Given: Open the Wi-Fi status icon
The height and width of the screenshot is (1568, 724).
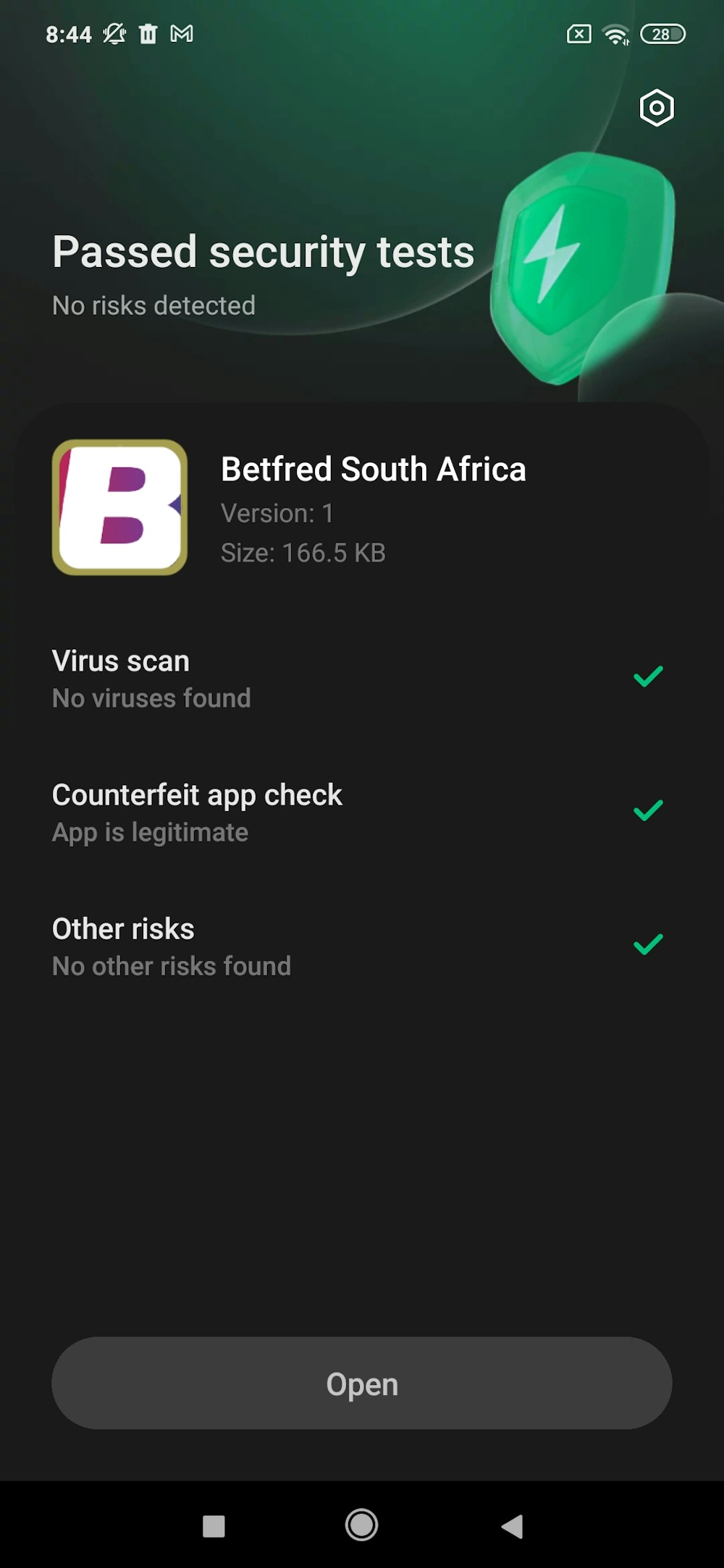Looking at the screenshot, I should [x=617, y=34].
